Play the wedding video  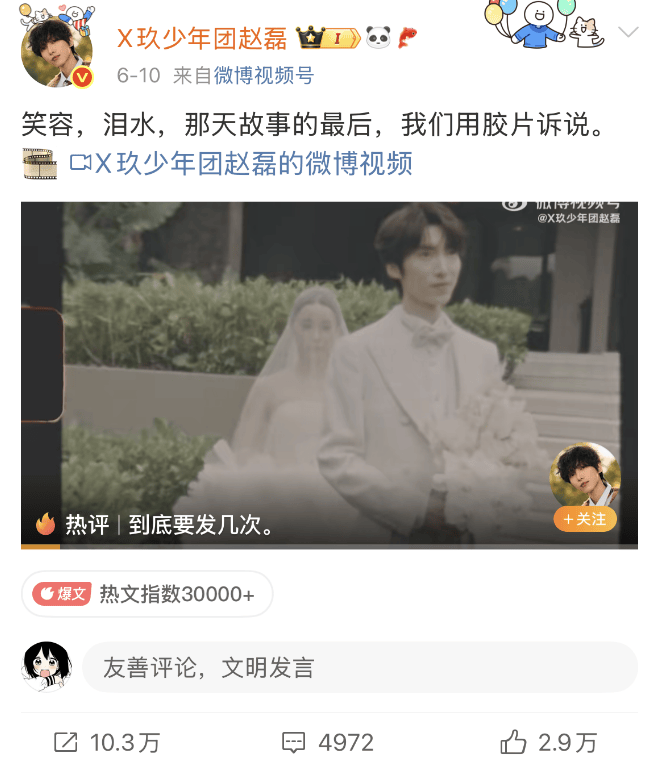click(x=329, y=360)
